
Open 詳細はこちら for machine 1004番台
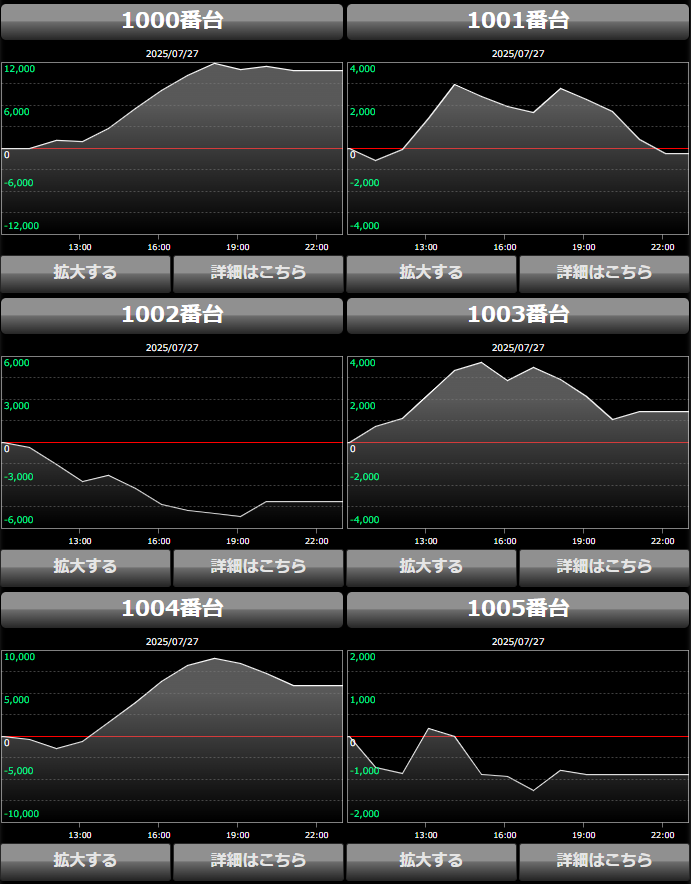click(x=258, y=860)
